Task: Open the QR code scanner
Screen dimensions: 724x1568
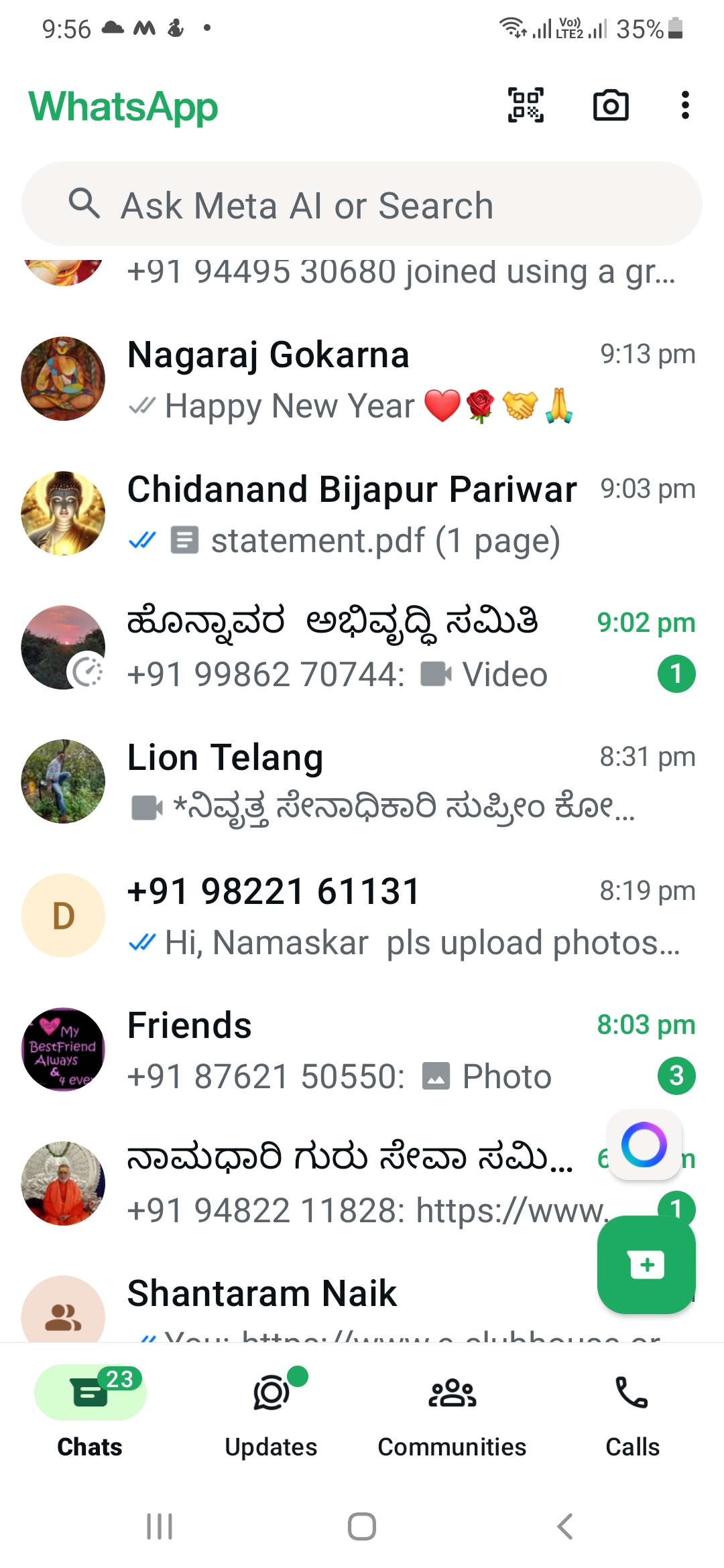Action: (526, 105)
